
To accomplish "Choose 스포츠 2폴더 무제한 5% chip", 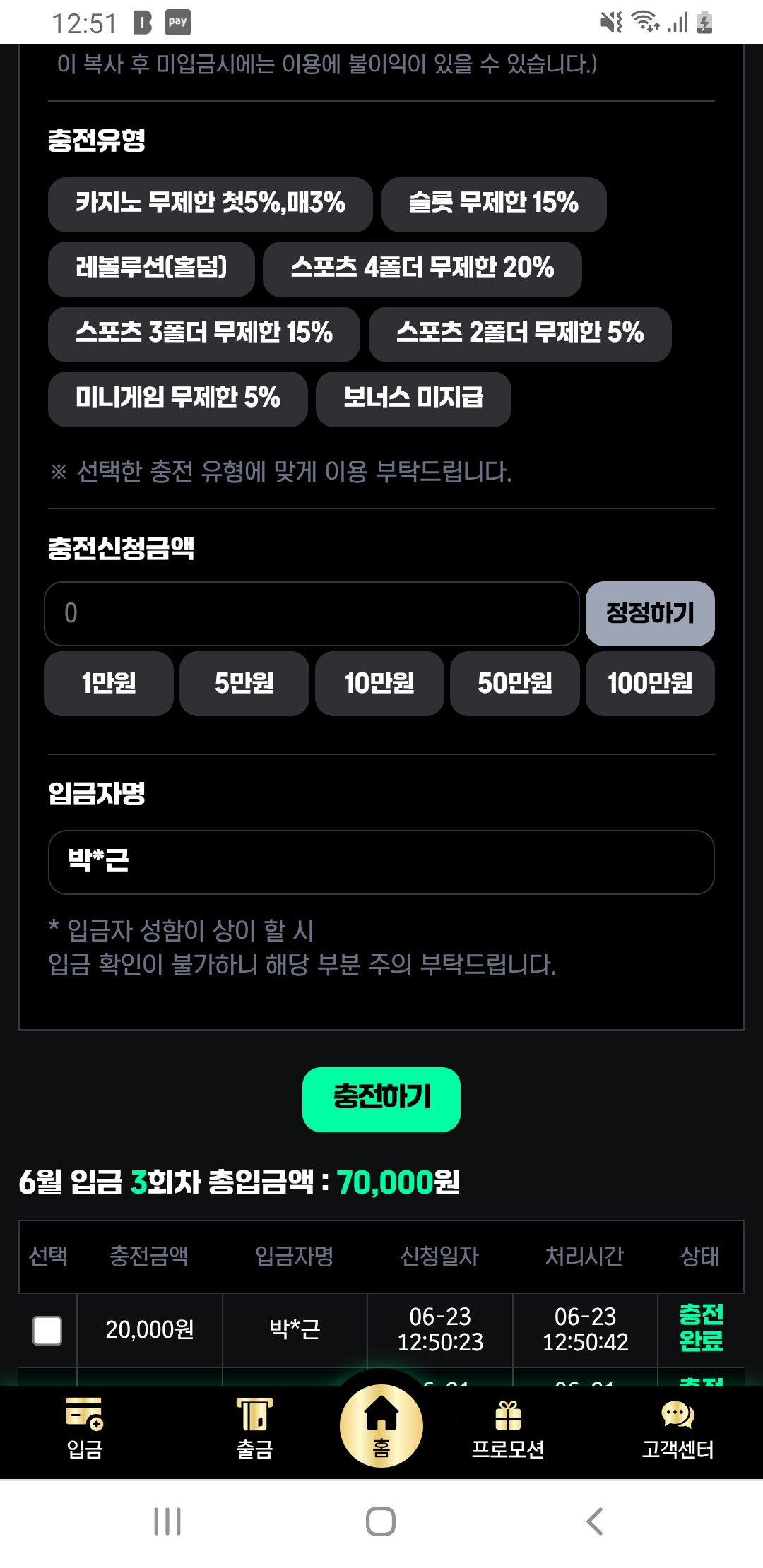I will [x=519, y=334].
